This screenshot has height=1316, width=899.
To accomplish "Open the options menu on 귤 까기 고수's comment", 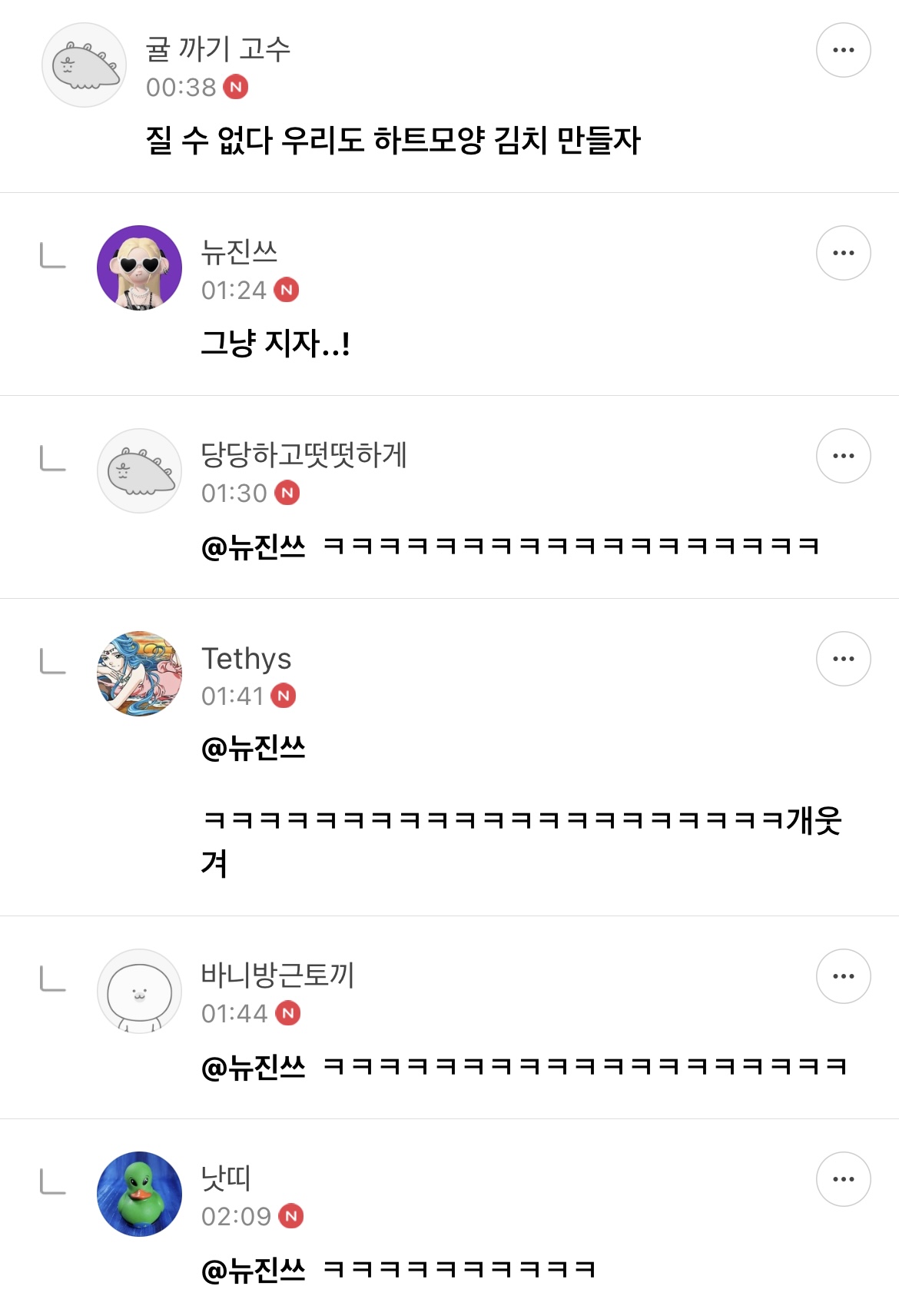I will [844, 49].
